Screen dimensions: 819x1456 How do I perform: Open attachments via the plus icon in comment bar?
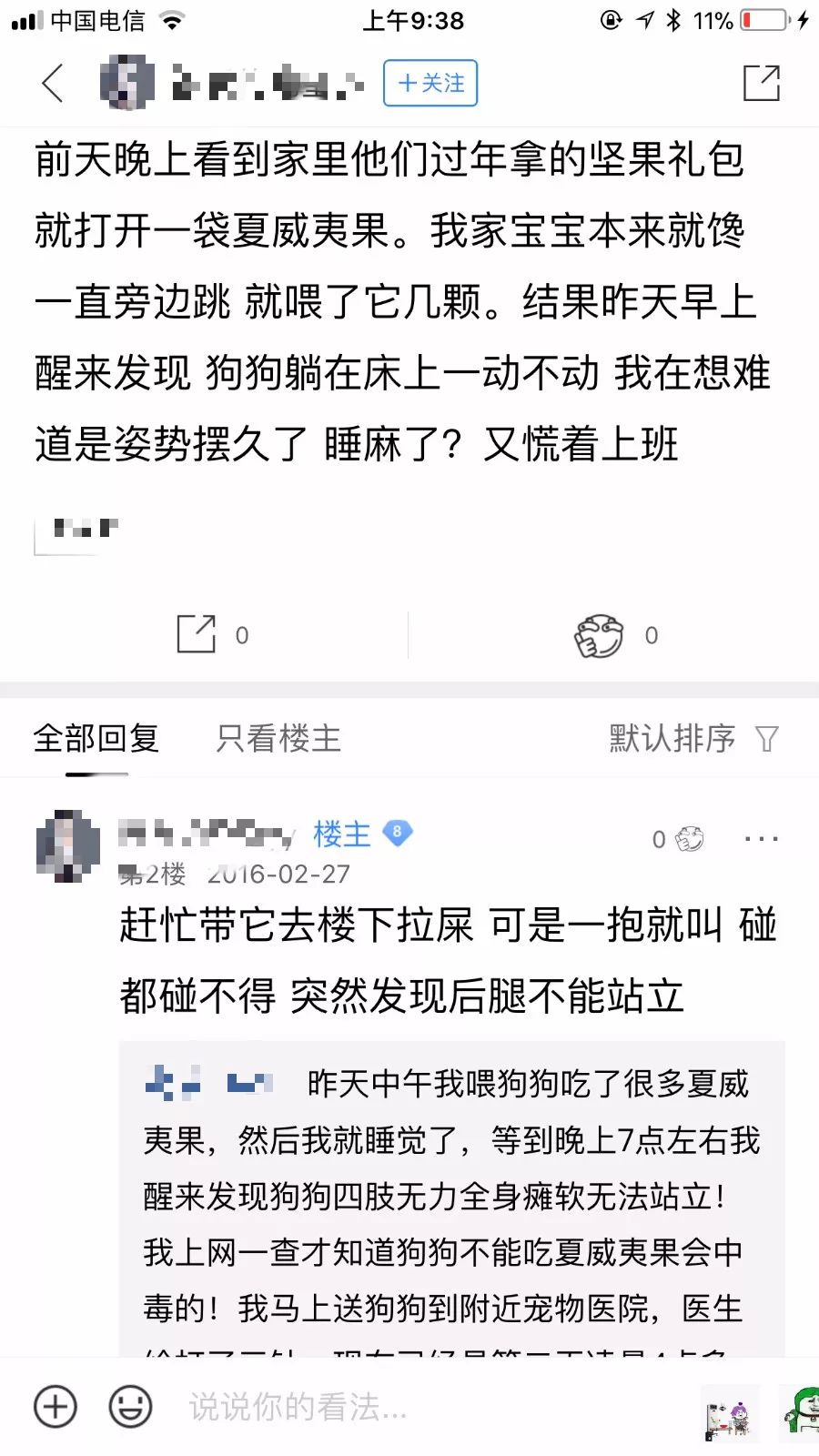tap(55, 1406)
